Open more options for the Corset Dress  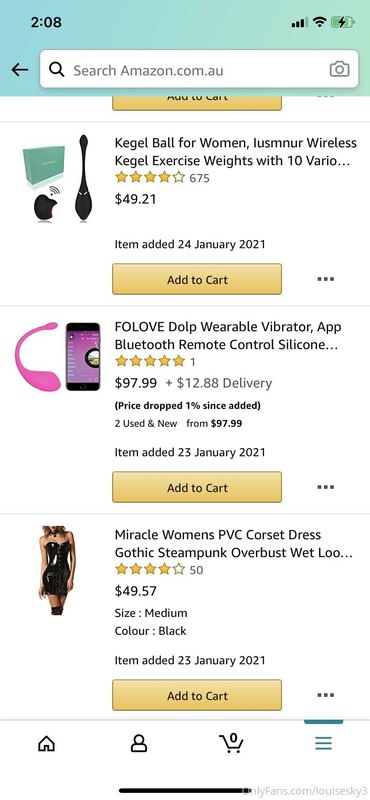(x=326, y=695)
